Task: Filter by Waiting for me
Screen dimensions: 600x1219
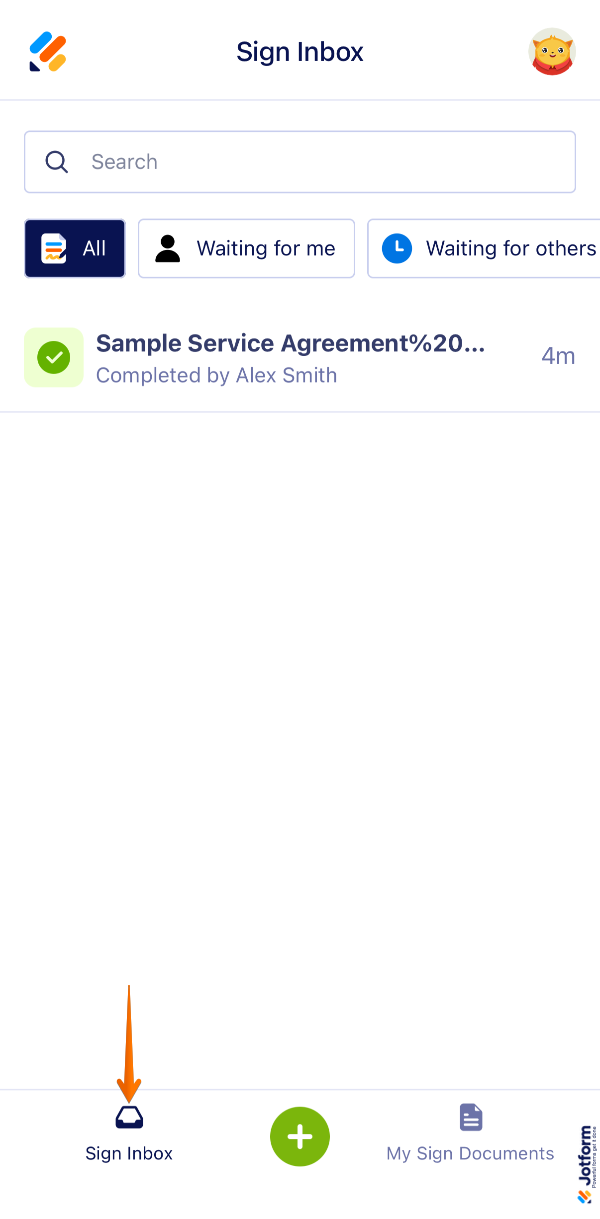Action: coord(246,248)
